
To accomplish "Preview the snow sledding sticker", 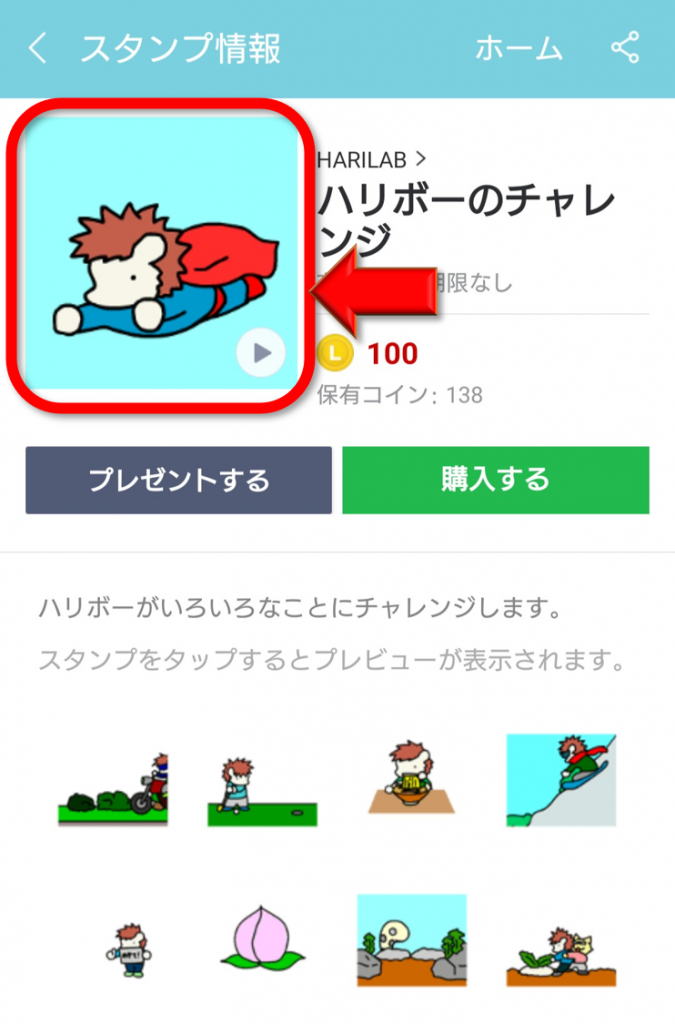I will (560, 779).
